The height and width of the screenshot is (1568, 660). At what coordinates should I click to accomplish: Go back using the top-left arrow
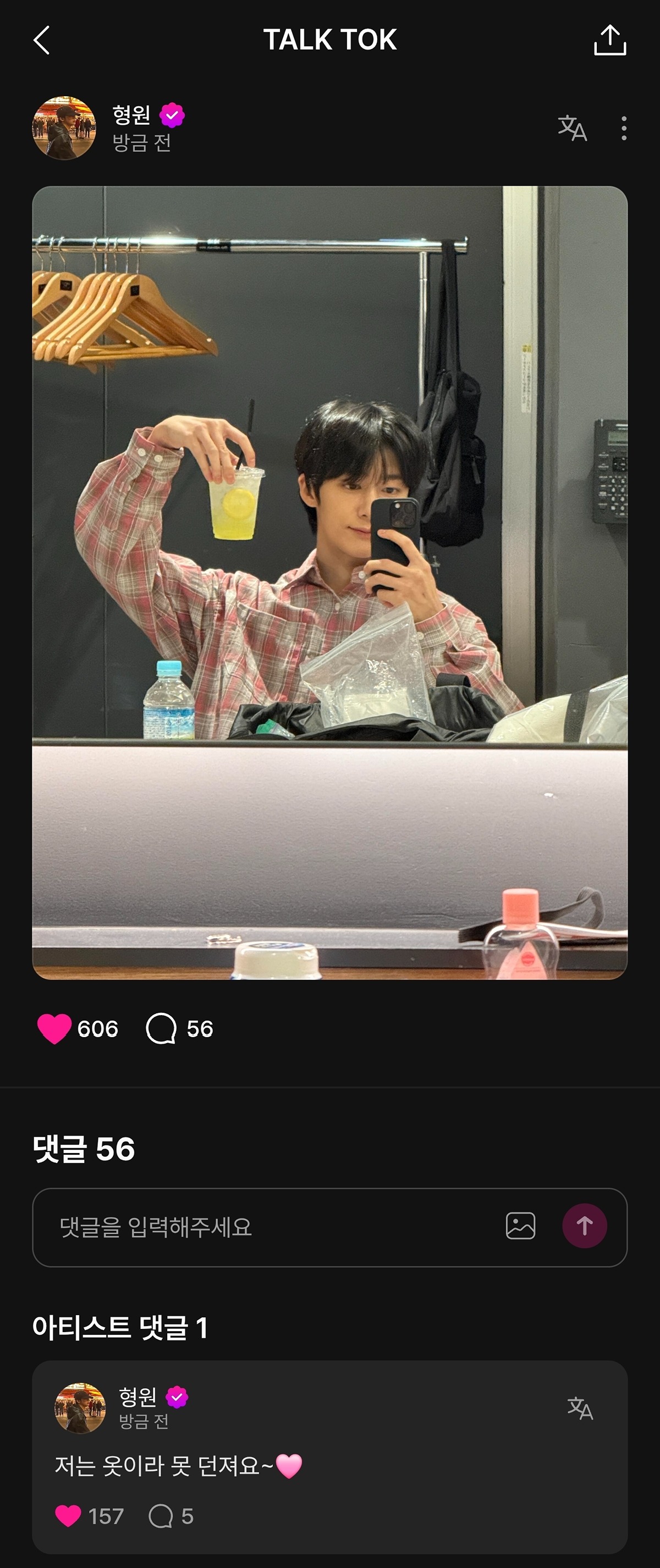pos(41,40)
